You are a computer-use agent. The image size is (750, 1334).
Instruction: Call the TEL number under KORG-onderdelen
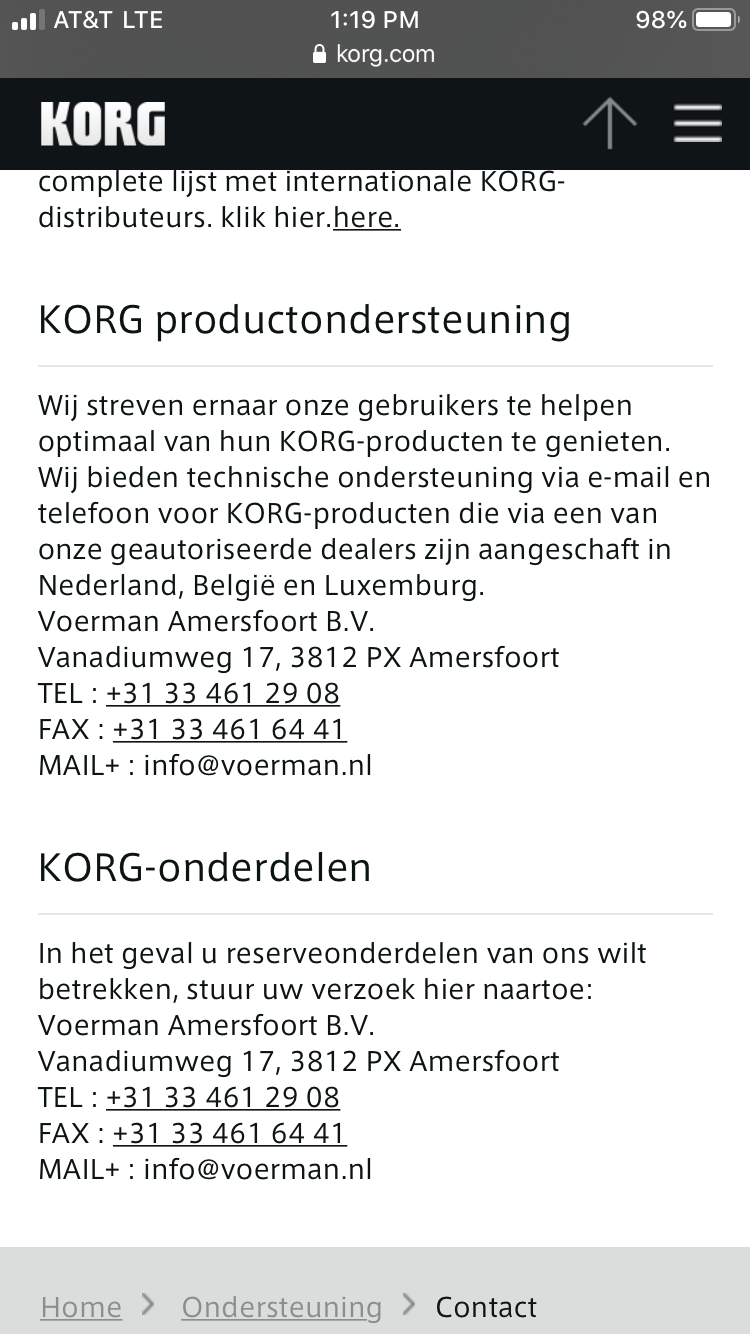tap(222, 1097)
